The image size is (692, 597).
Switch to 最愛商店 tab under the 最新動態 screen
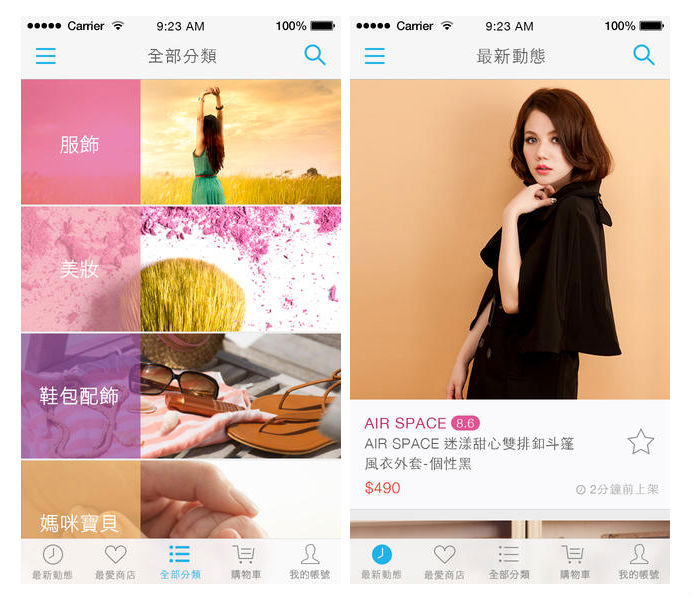[x=445, y=561]
